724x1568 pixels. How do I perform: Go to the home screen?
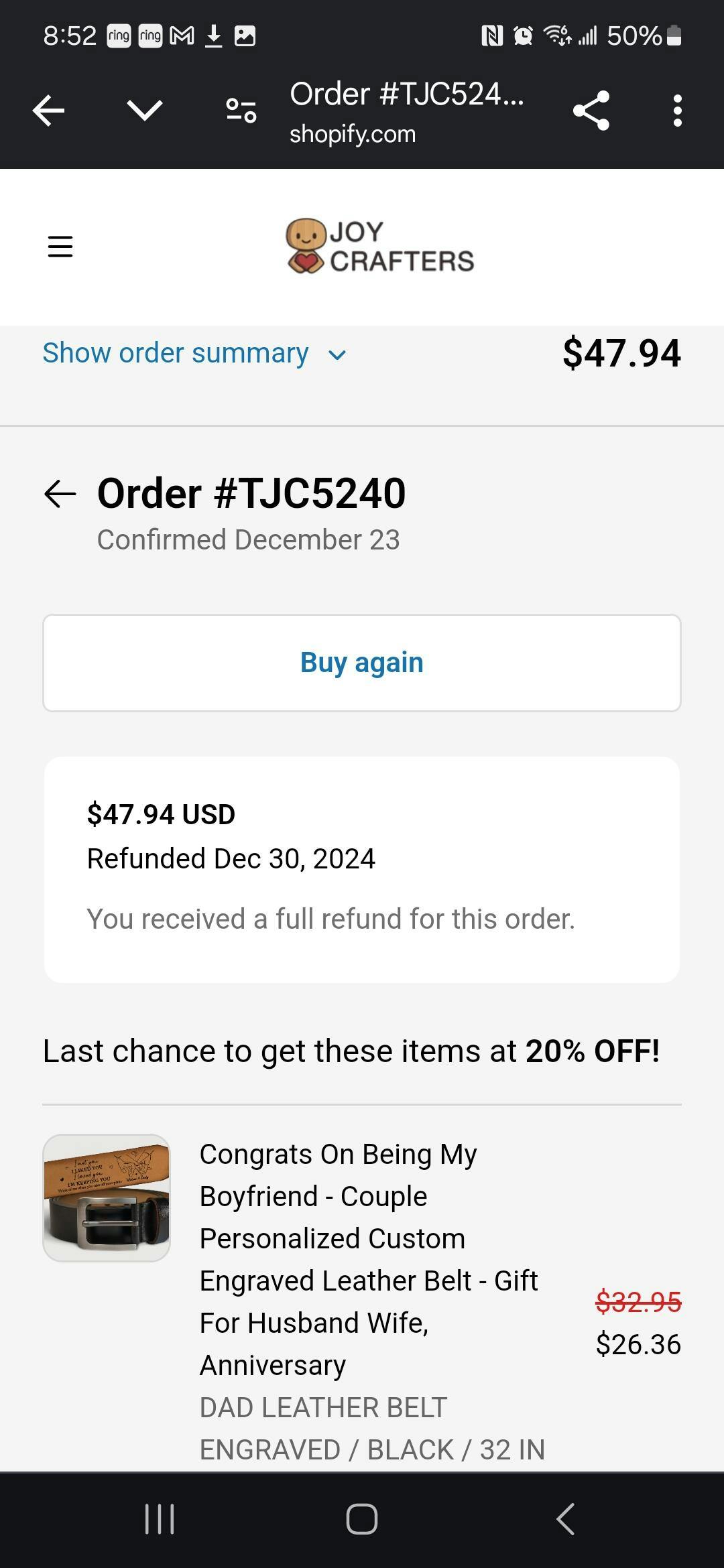click(x=362, y=1518)
